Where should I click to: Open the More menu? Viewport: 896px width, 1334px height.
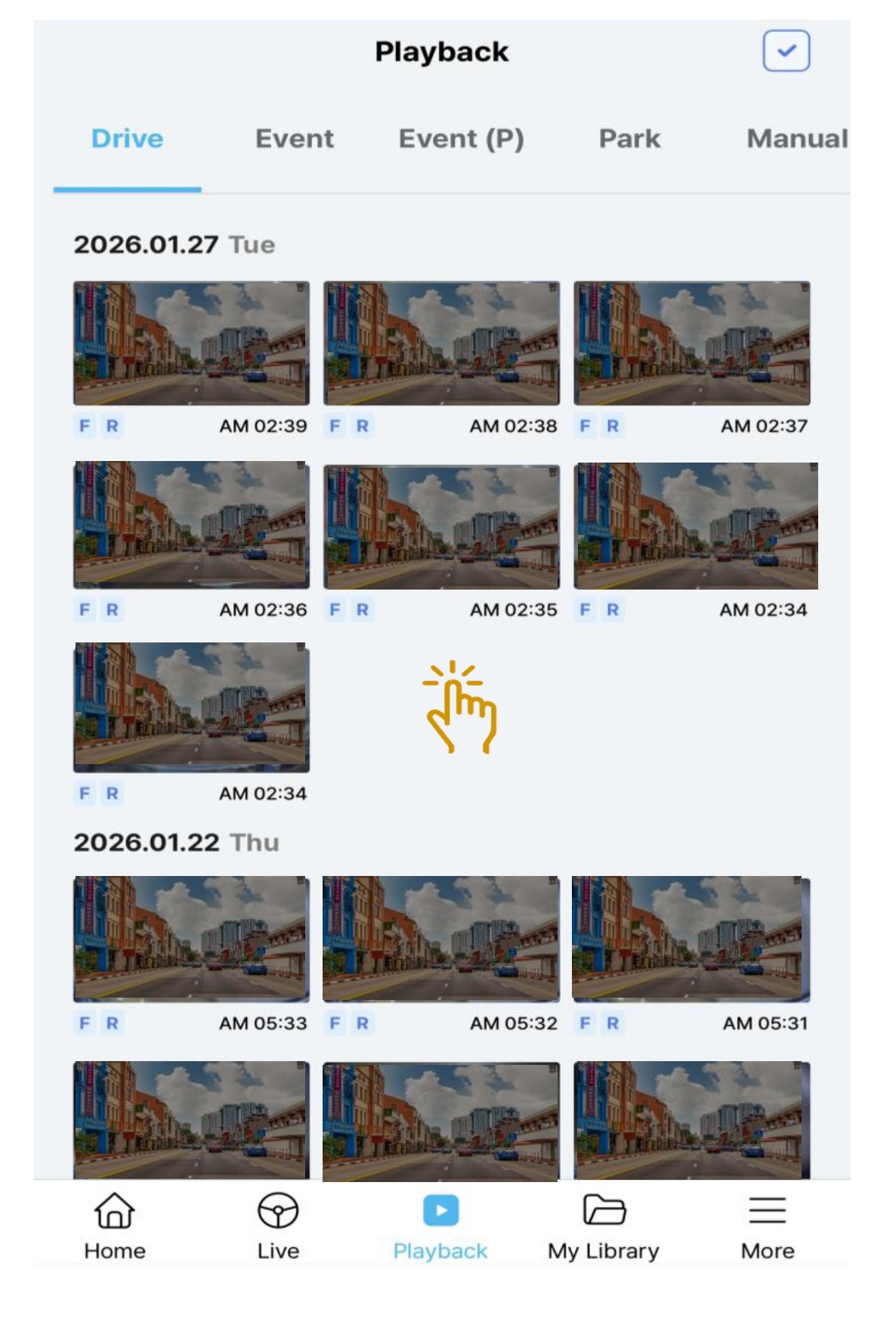(x=768, y=1225)
